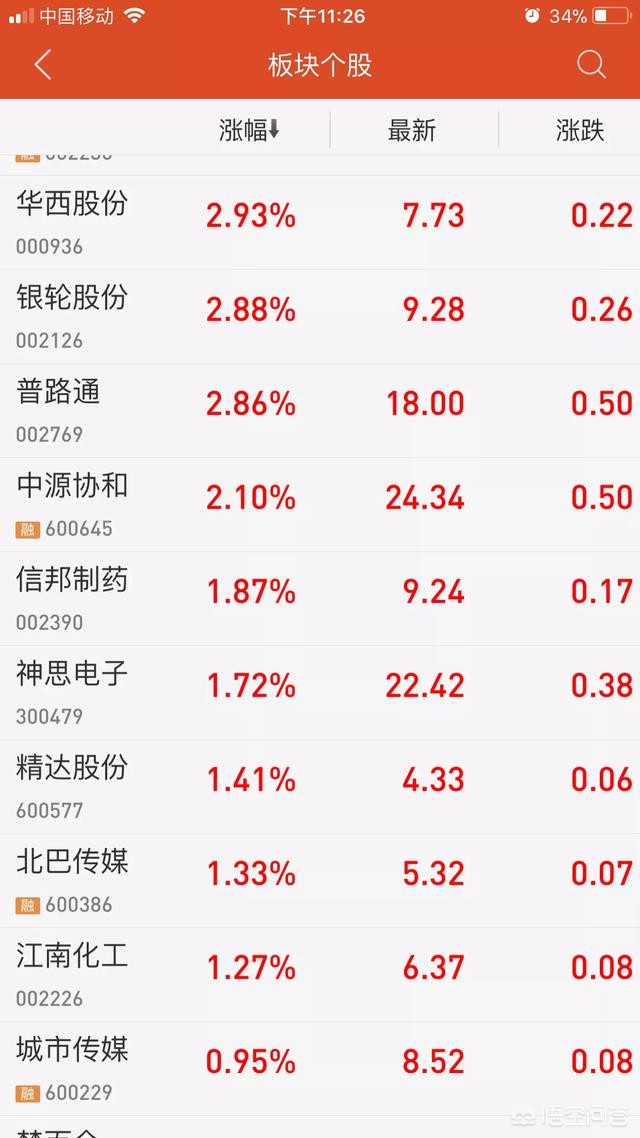
Task: Open the 神思电子 stock row
Action: click(x=320, y=693)
